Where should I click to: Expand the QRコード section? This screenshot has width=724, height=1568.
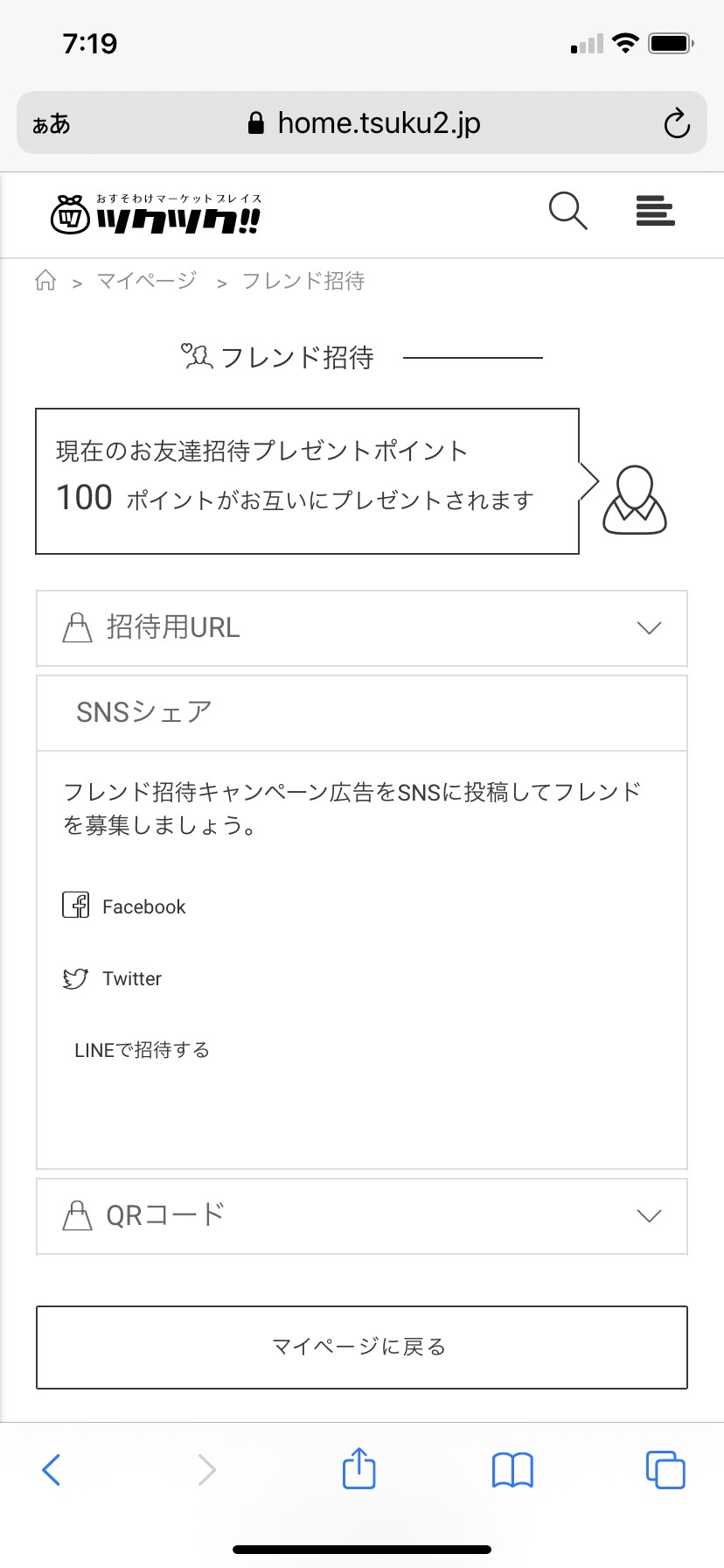point(362,1216)
